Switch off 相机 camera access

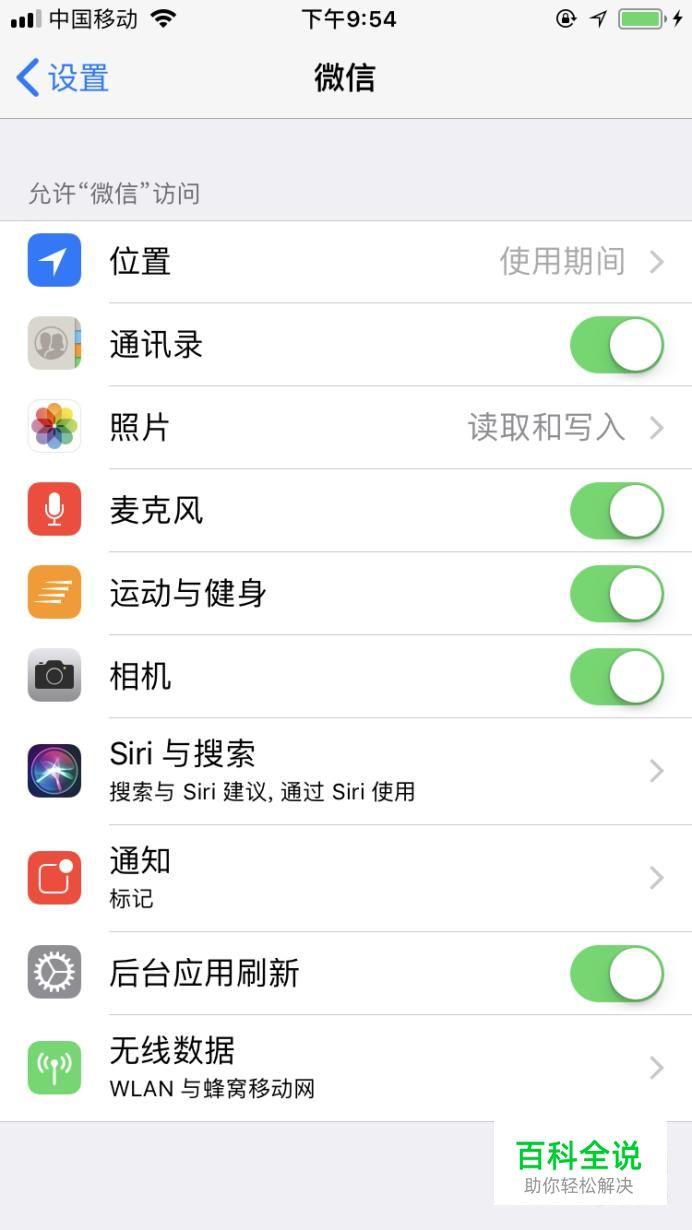click(616, 677)
